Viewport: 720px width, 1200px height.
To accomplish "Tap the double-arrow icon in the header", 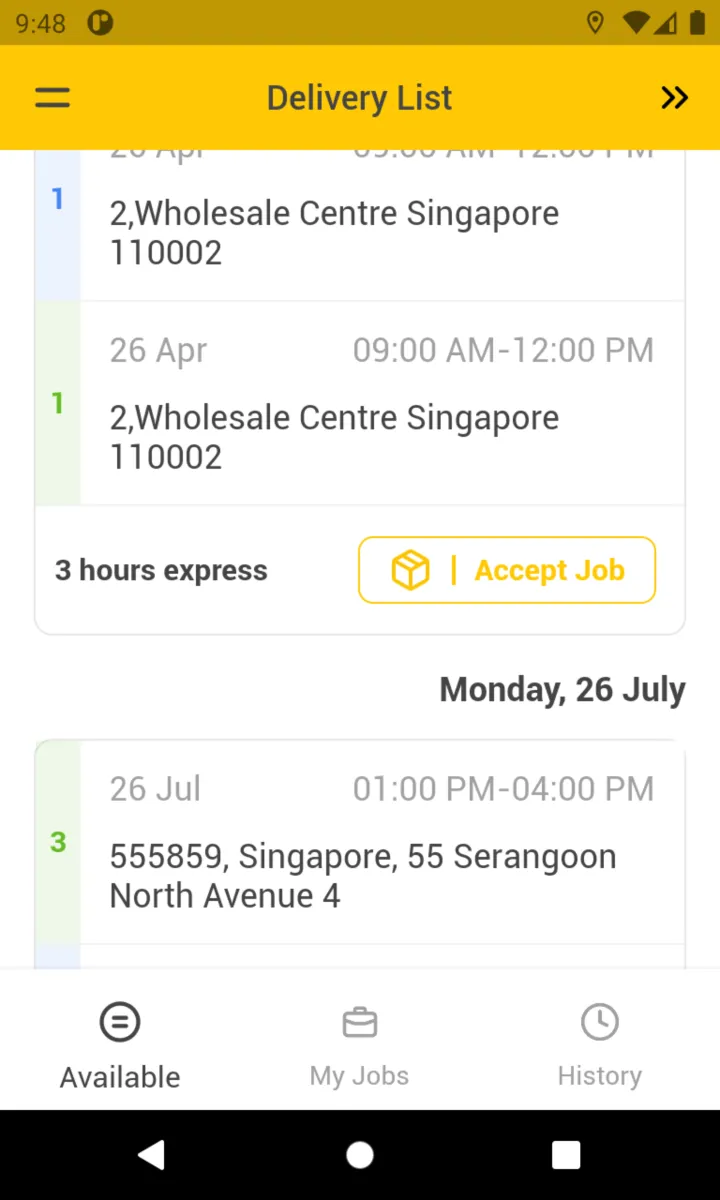I will coord(674,98).
